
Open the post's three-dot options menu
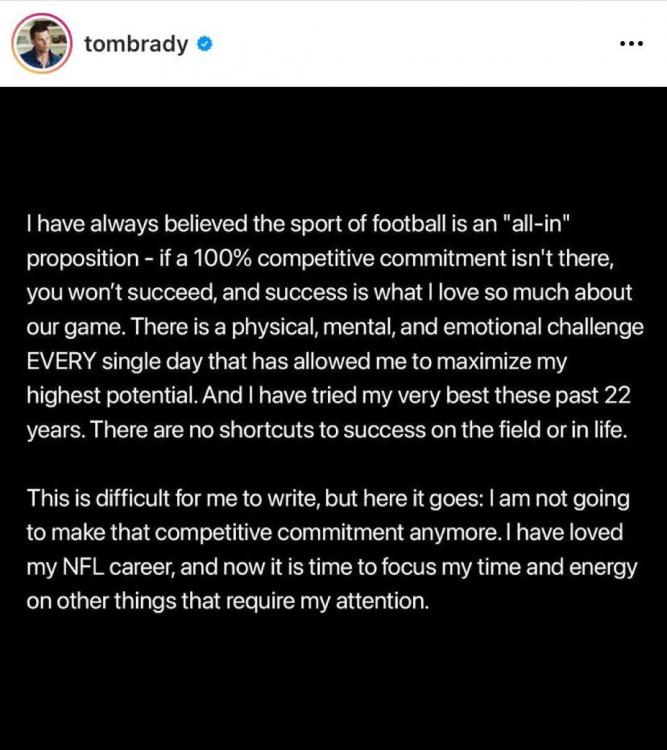631,45
